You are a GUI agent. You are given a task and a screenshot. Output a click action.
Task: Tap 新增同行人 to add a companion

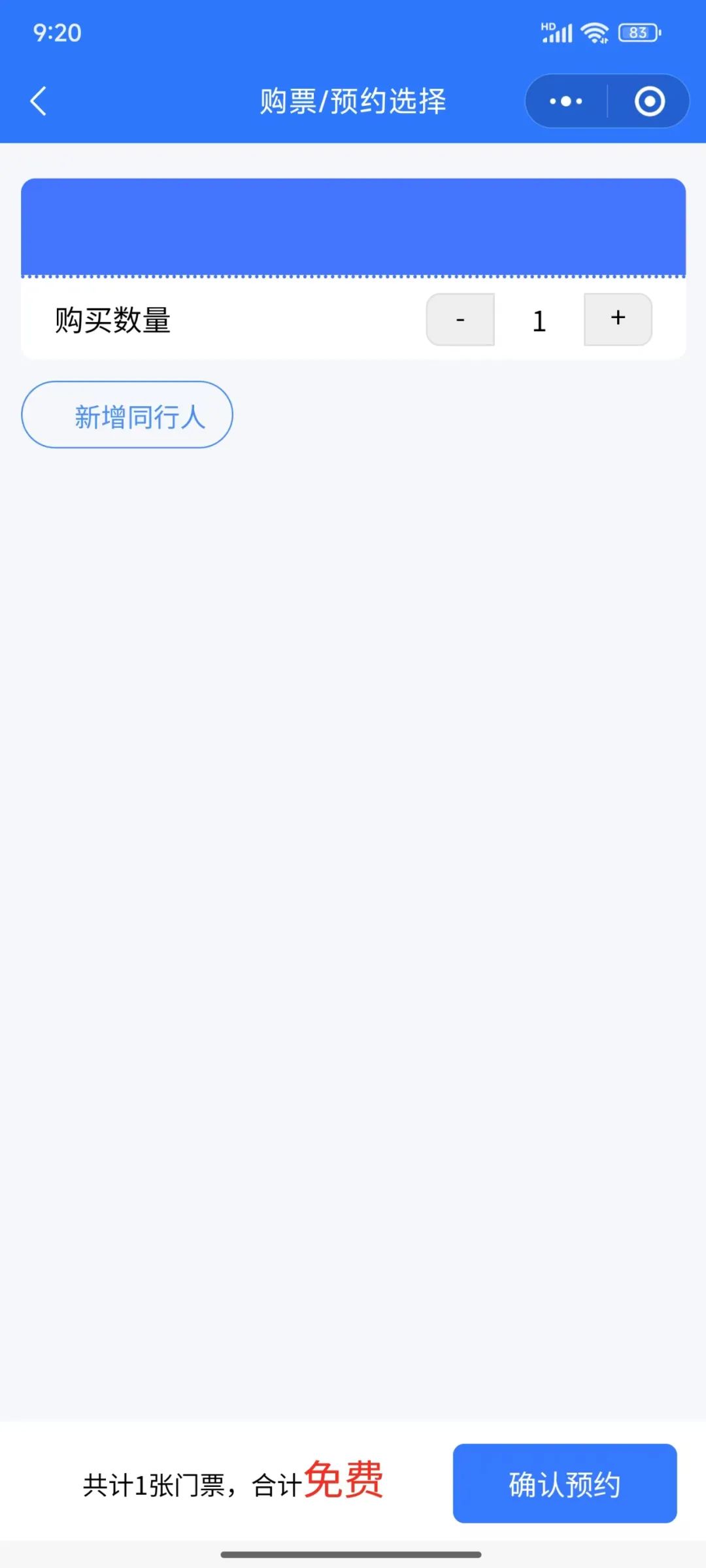pos(127,415)
